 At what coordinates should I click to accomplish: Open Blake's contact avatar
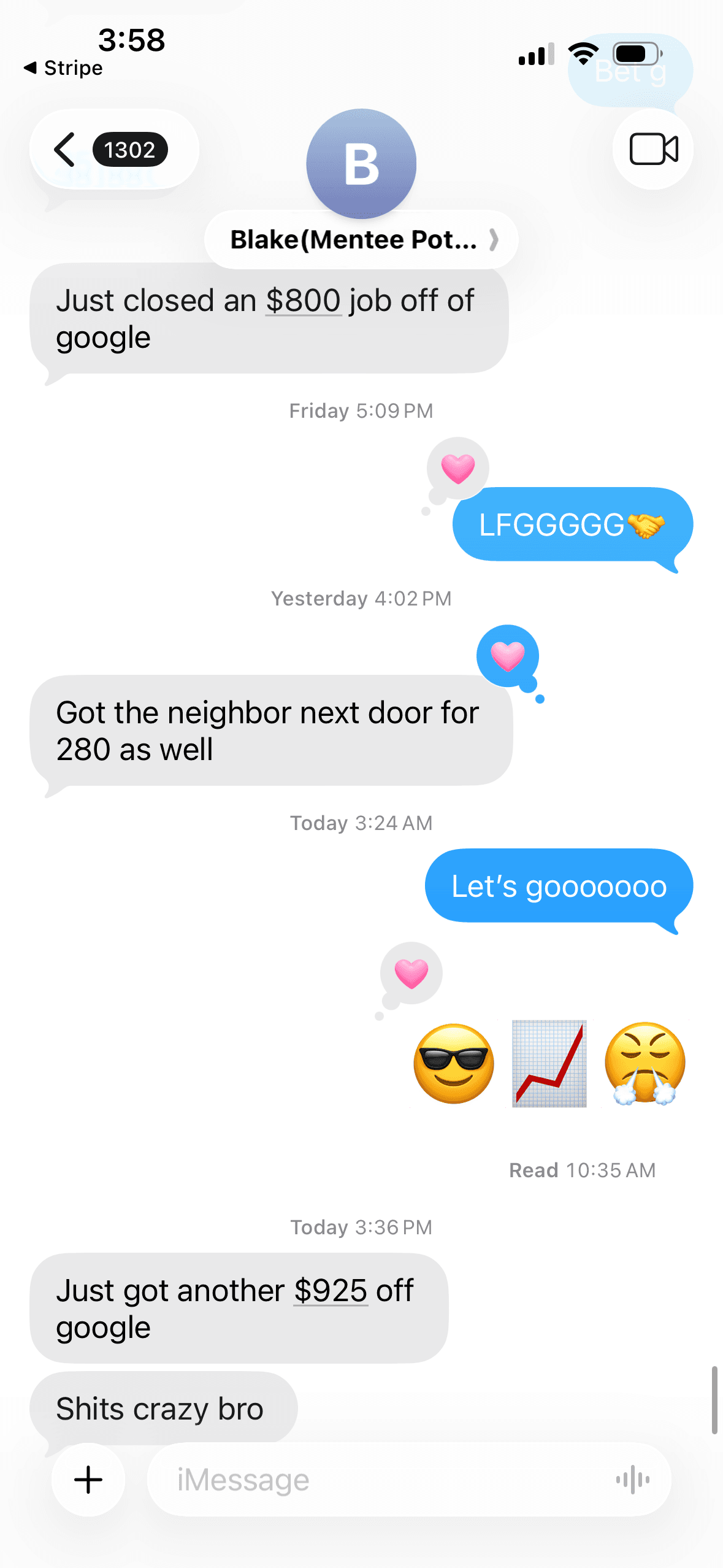pyautogui.click(x=361, y=163)
